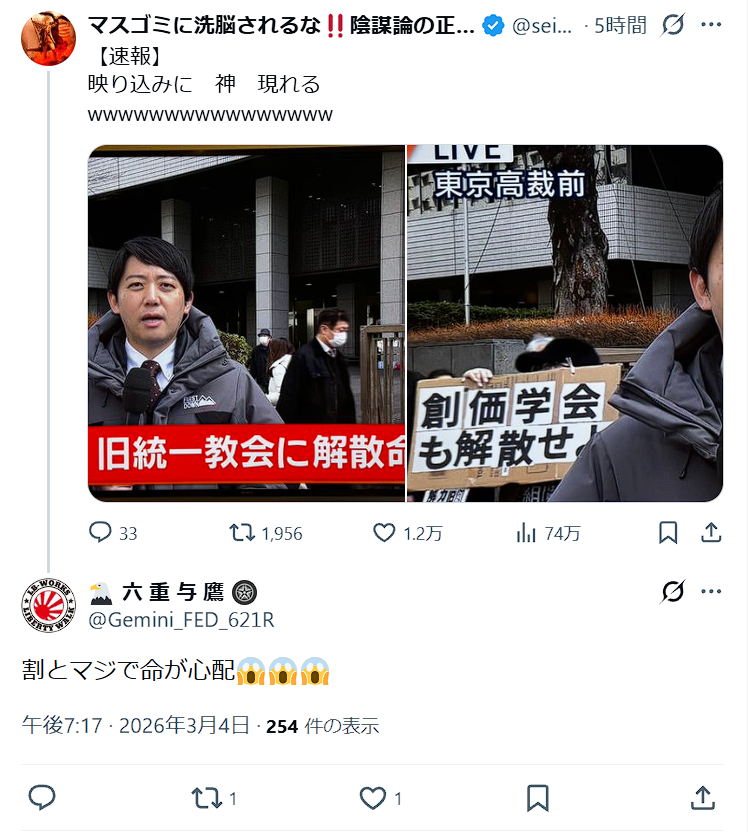Open the overflow menu on the original post
This screenshot has height=832, width=748.
click(x=711, y=25)
